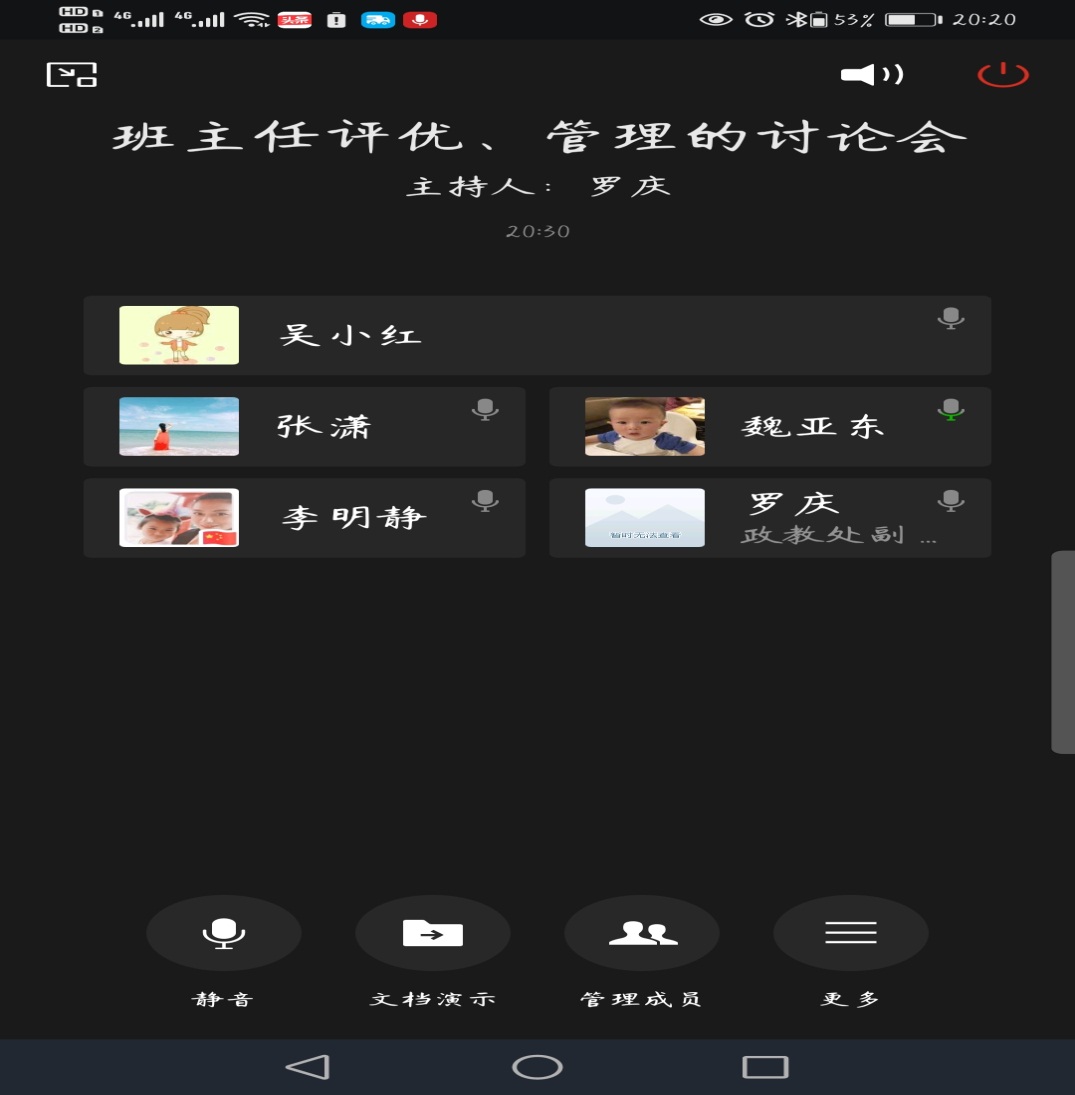
Task: Start document sharing via 文档演示
Action: [432, 933]
